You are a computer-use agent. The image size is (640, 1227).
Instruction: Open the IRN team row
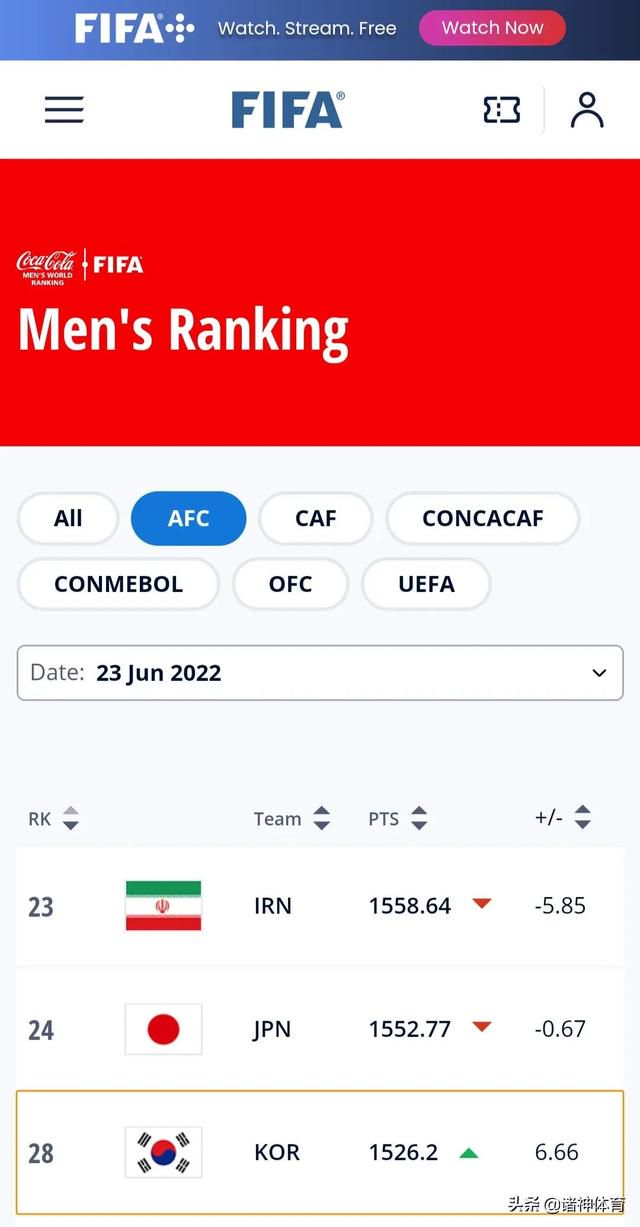(320, 906)
